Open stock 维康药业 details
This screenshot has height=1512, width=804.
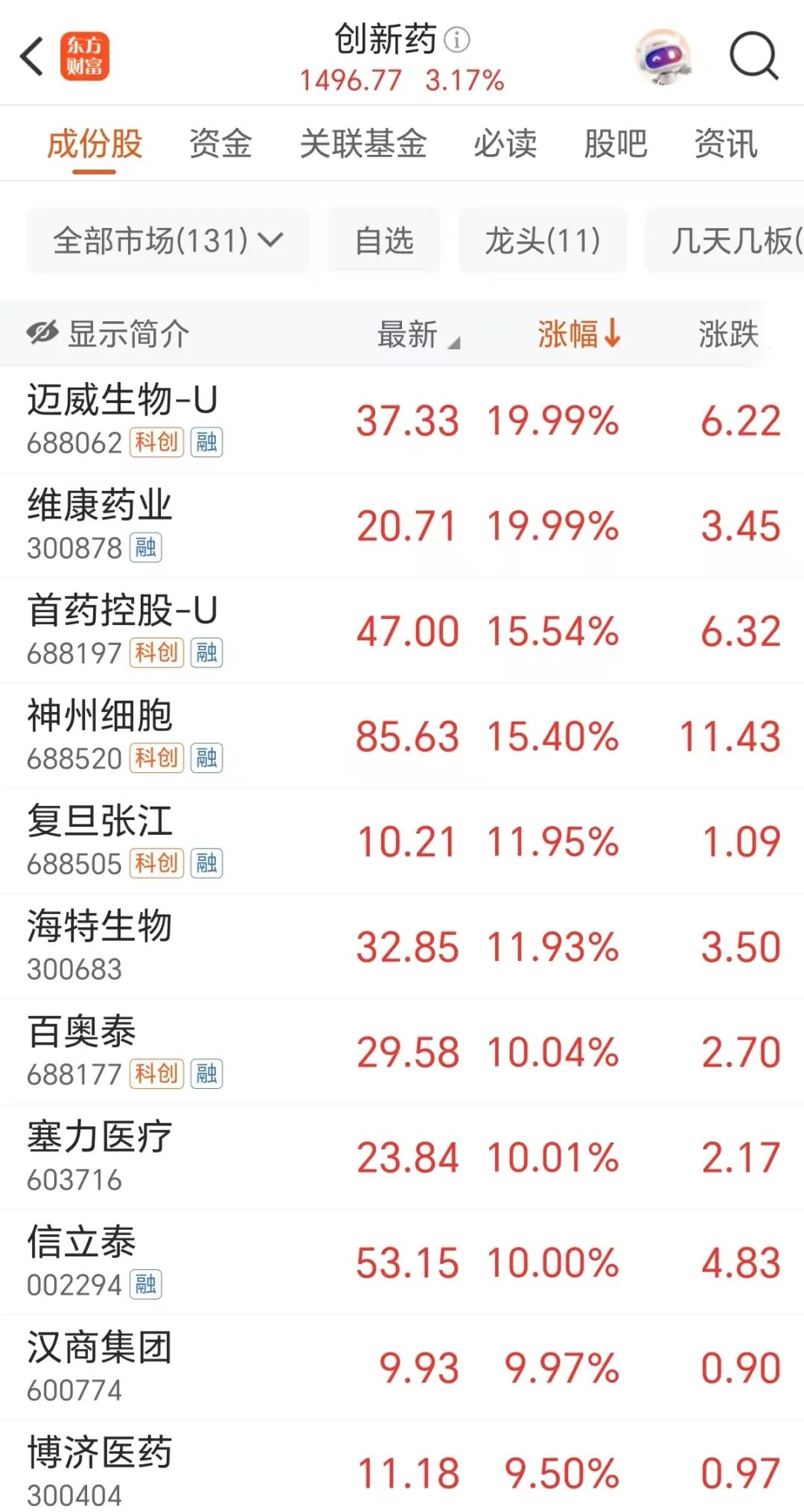point(402,525)
